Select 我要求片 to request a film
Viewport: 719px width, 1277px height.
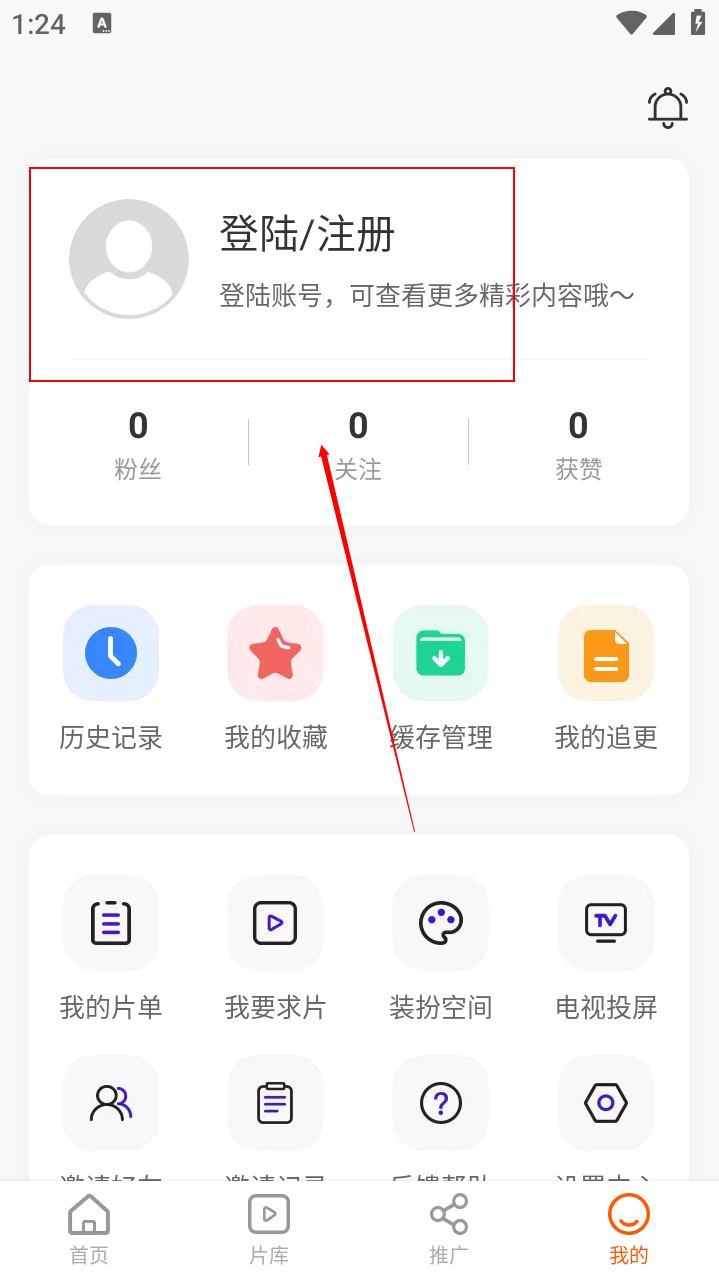click(x=276, y=949)
